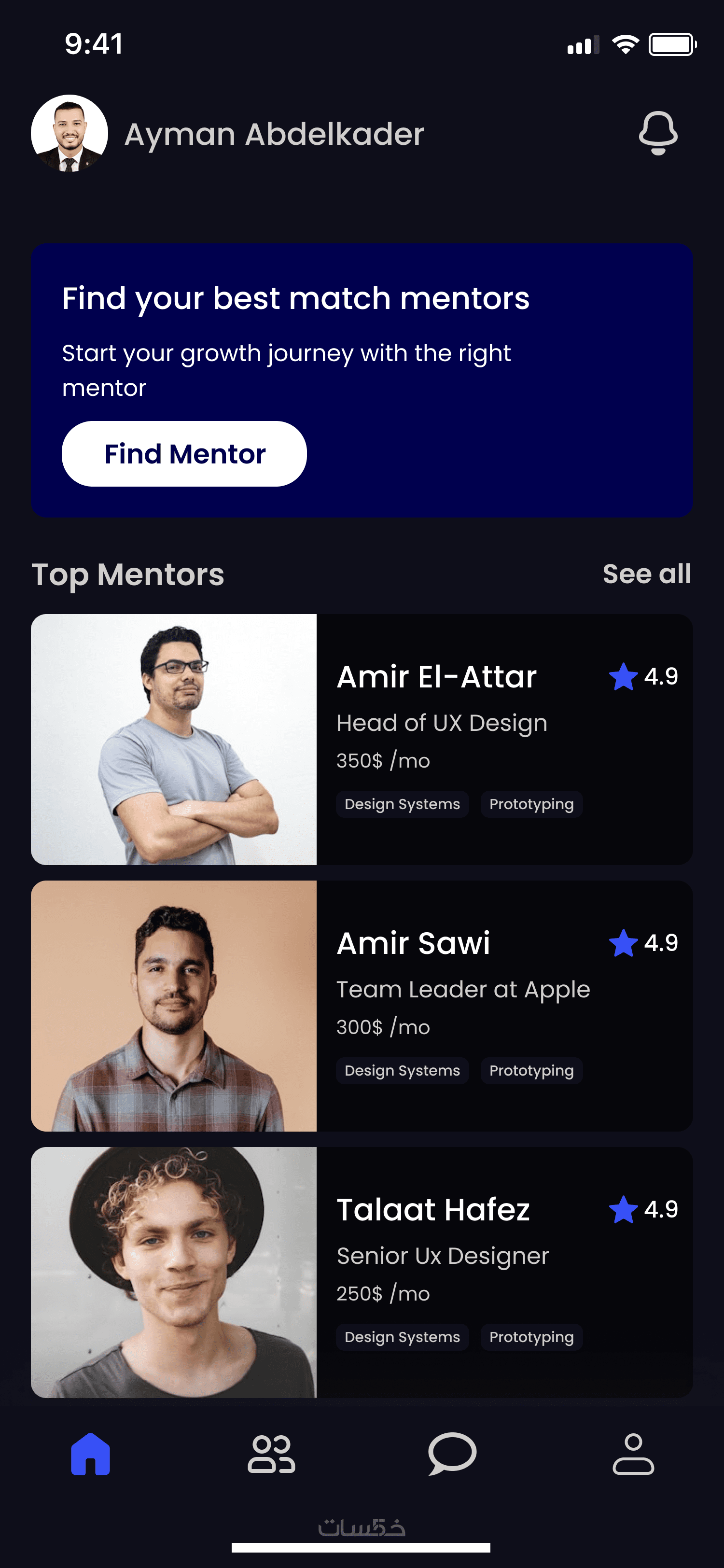Select Talaat Hafez's mentor card
This screenshot has height=1568, width=724.
(362, 1272)
